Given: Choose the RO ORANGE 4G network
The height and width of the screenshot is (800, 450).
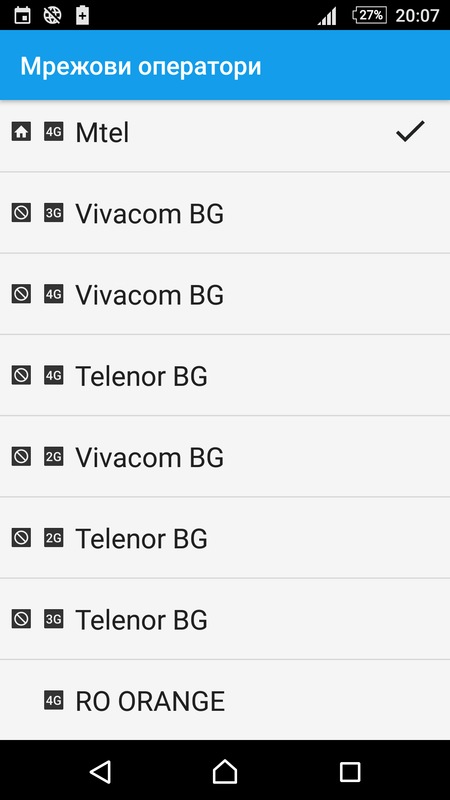Looking at the screenshot, I should point(225,700).
